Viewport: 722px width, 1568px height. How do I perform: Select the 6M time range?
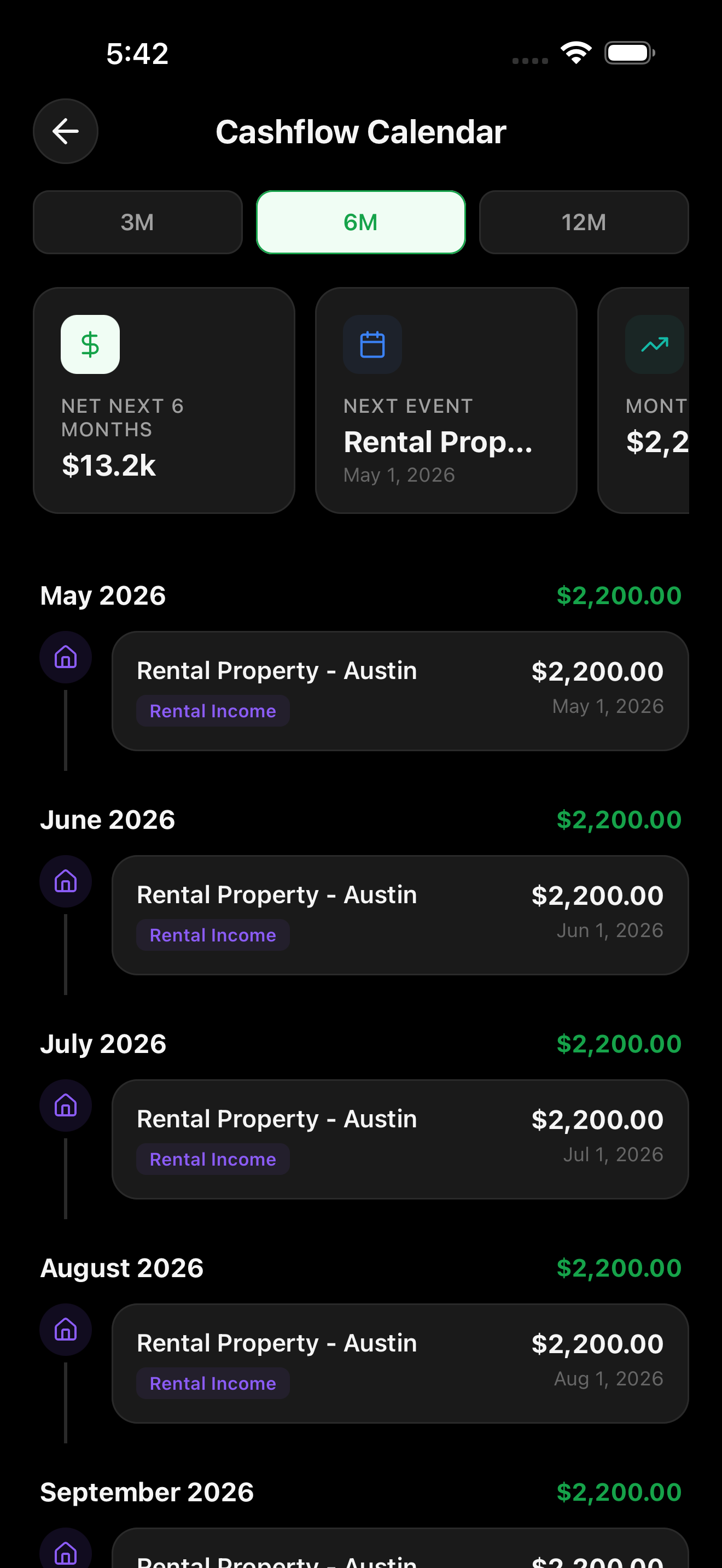[360, 222]
